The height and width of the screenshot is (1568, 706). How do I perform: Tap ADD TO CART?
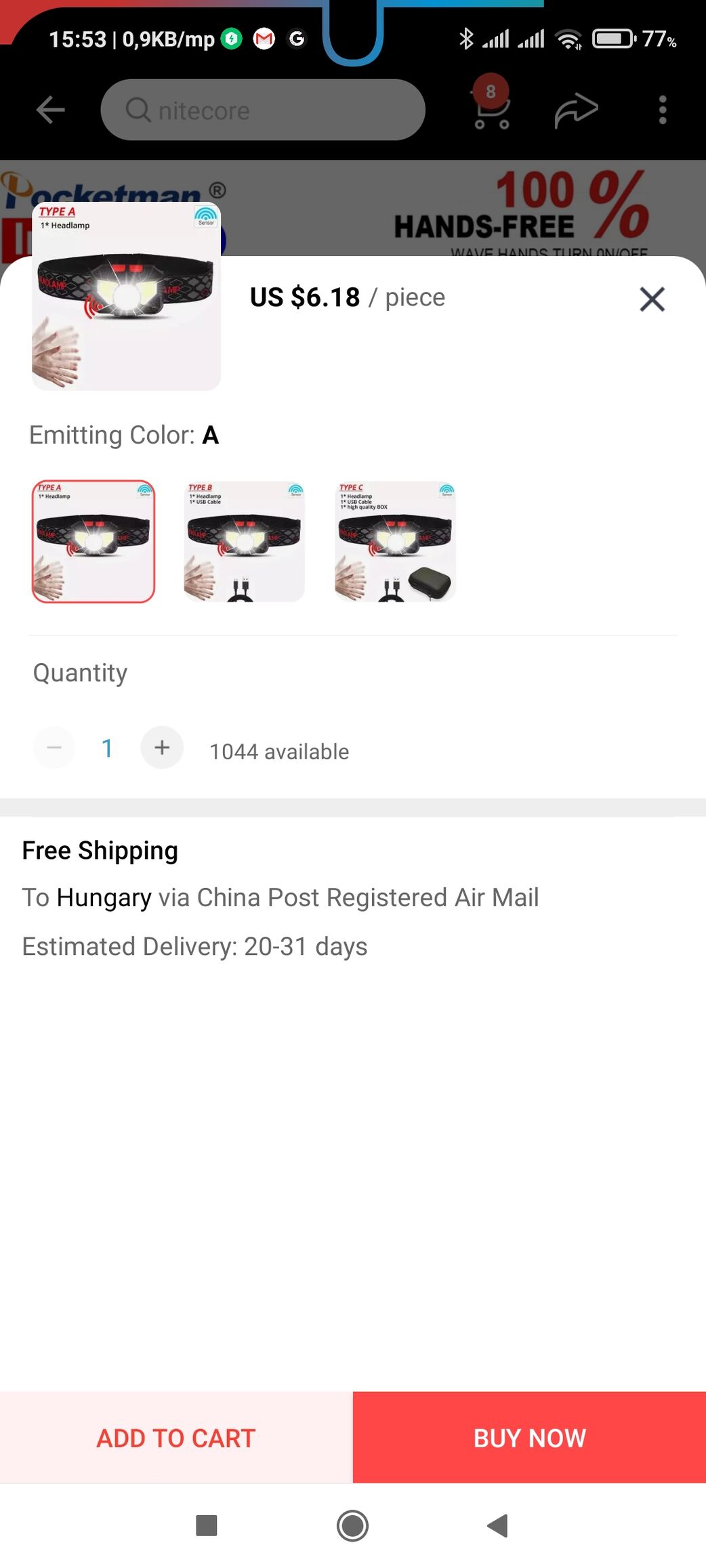pyautogui.click(x=176, y=1437)
